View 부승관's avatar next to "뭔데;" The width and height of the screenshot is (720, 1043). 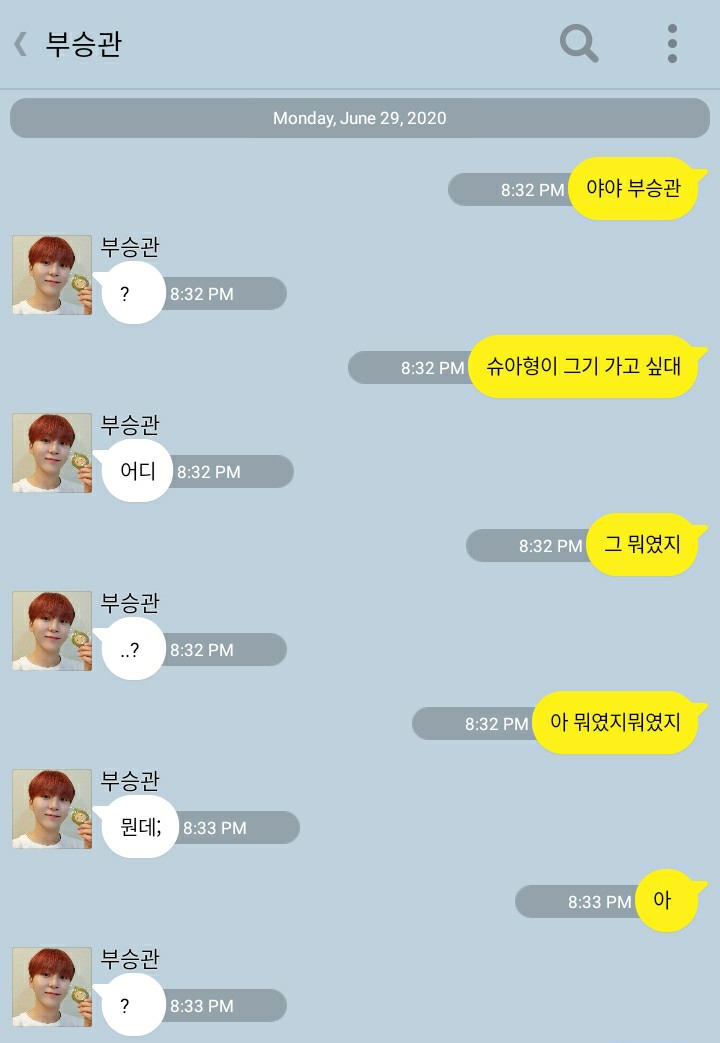coord(52,809)
